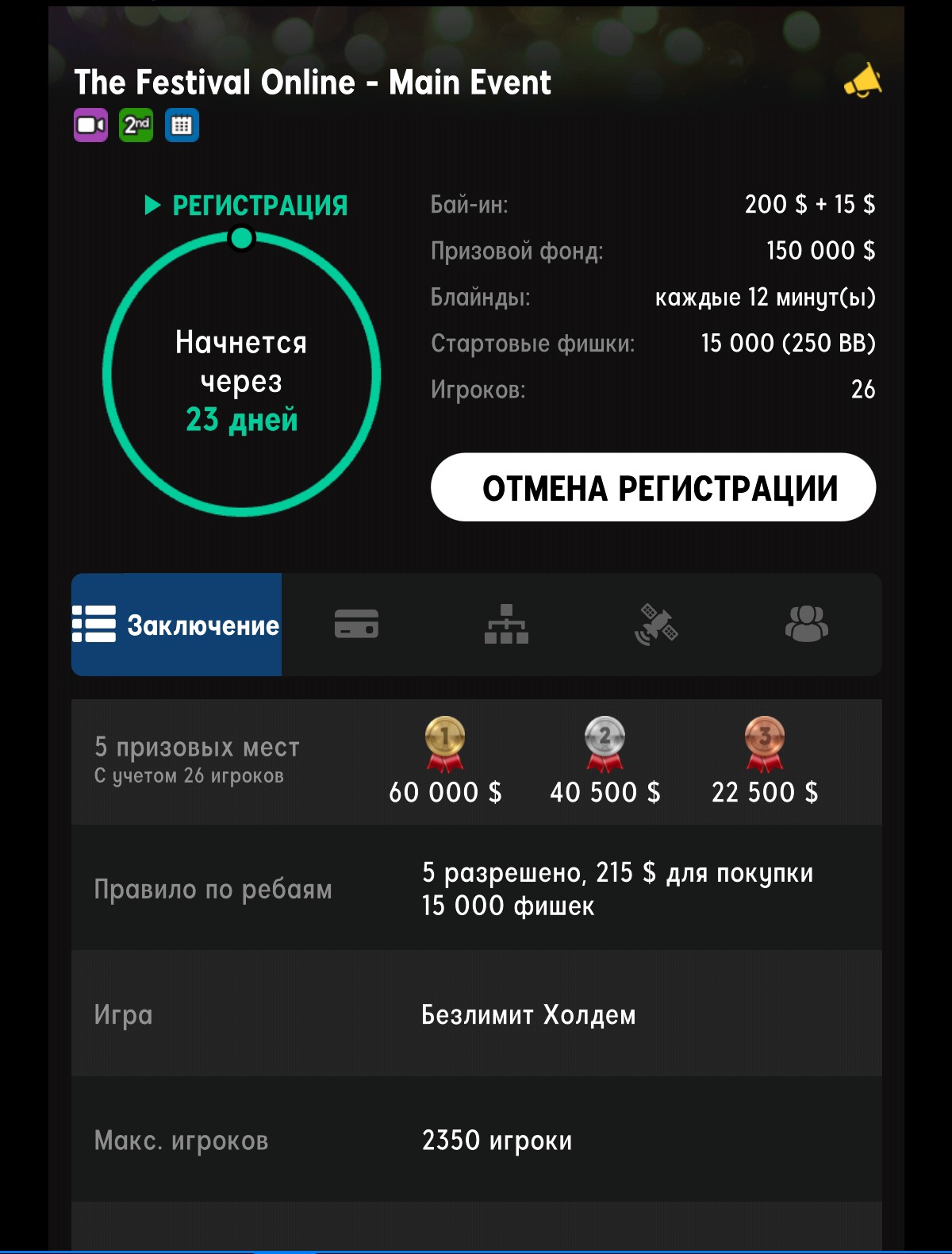Select the Заключение summary tab
Image resolution: width=952 pixels, height=1254 pixels.
coord(177,625)
